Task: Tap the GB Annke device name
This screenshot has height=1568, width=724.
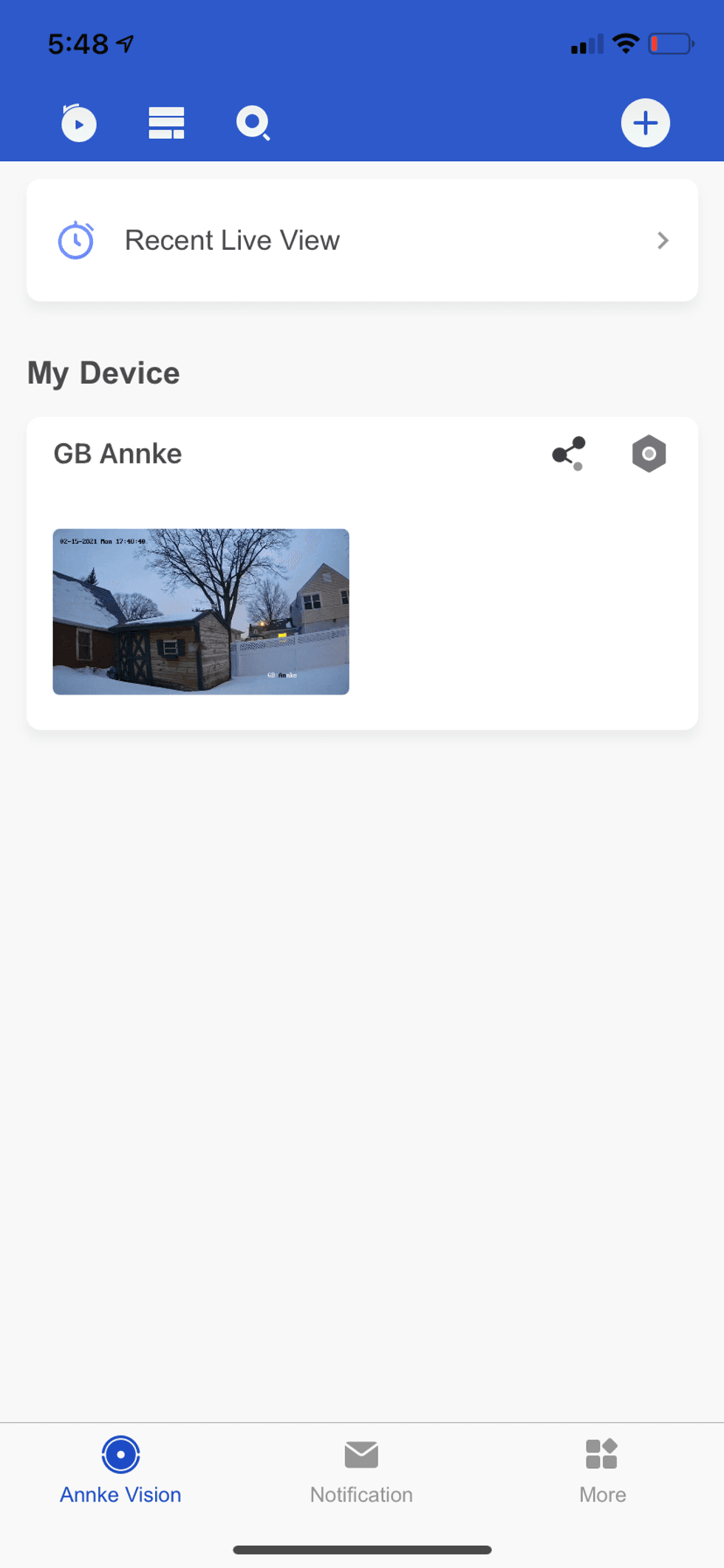Action: (118, 453)
